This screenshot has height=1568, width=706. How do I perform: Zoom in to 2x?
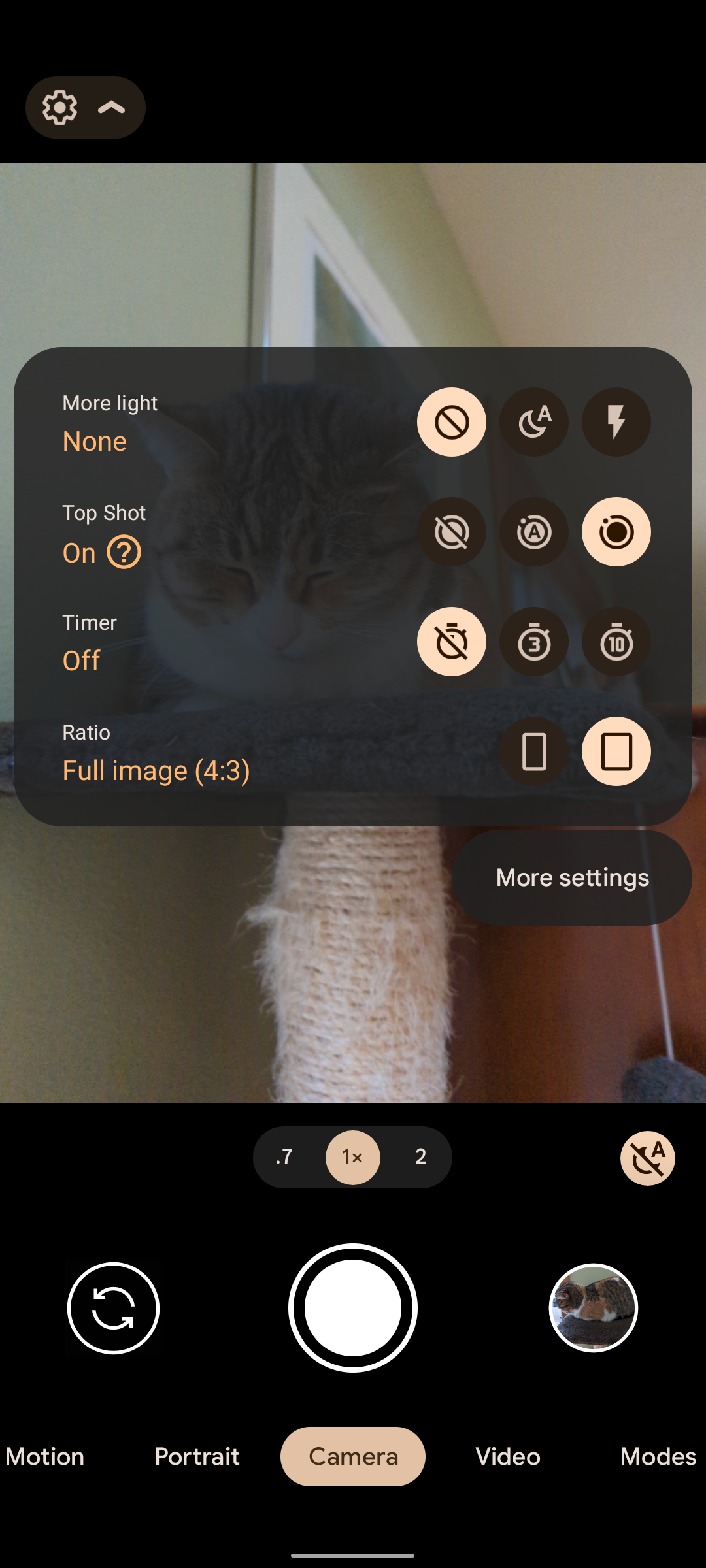click(421, 1157)
